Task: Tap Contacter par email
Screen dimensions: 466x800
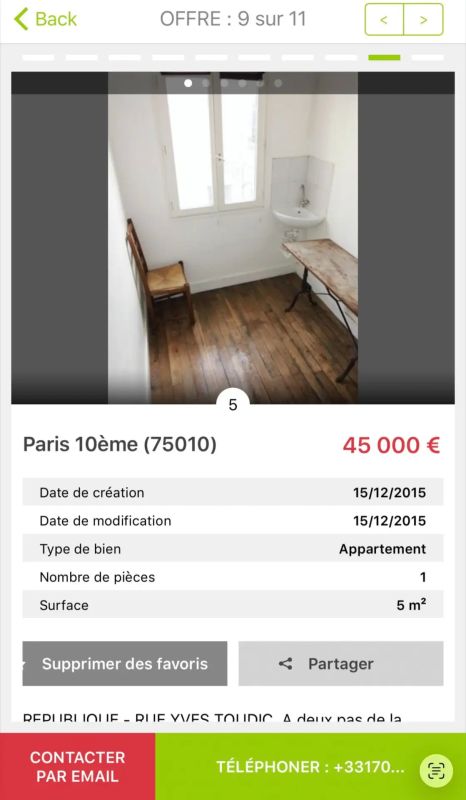Action: (x=78, y=766)
